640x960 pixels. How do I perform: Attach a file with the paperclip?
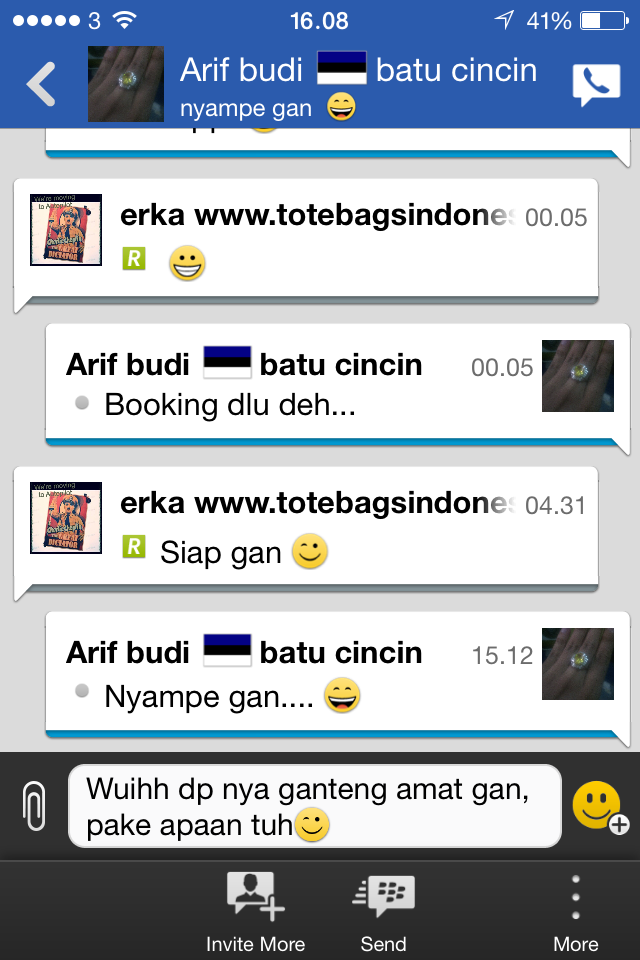point(35,806)
